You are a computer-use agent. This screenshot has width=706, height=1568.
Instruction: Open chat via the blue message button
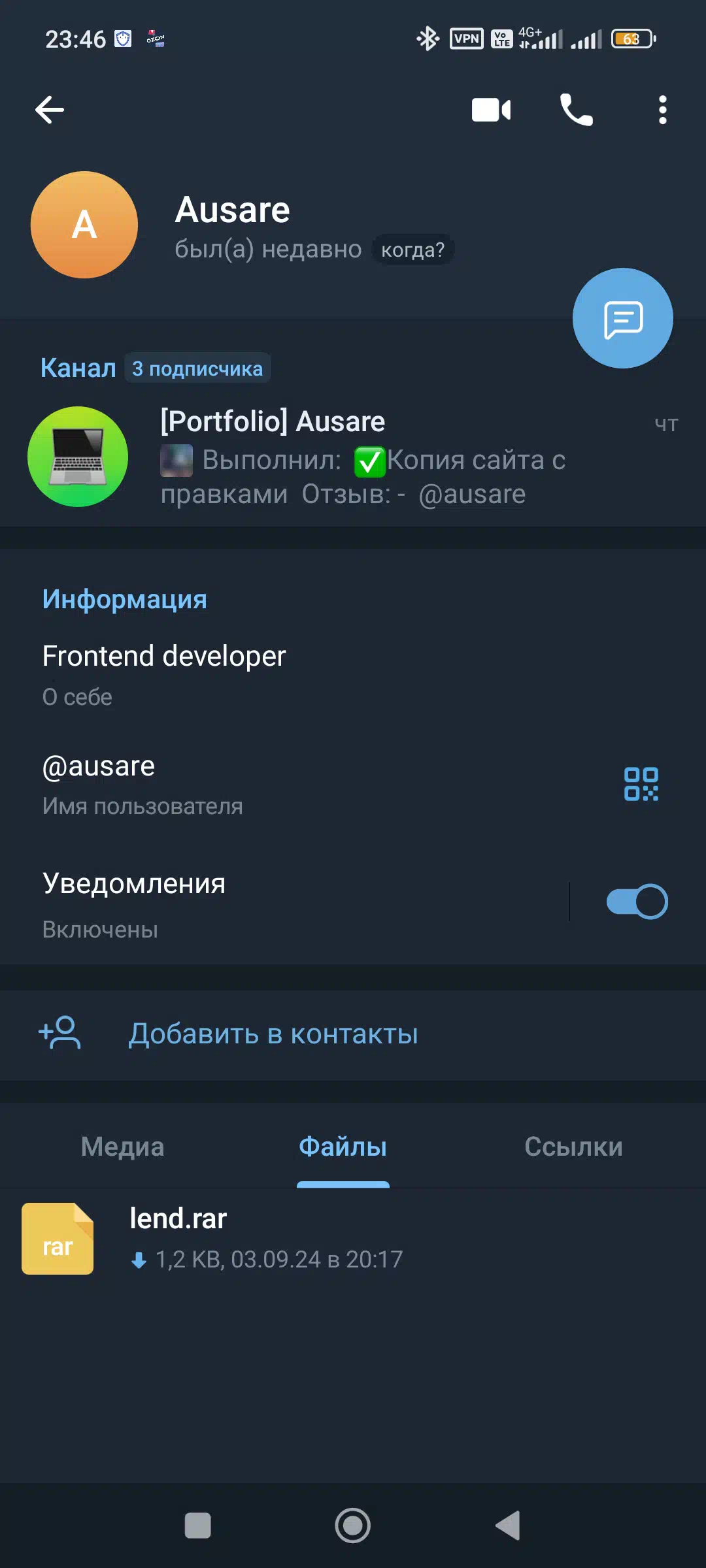click(622, 318)
